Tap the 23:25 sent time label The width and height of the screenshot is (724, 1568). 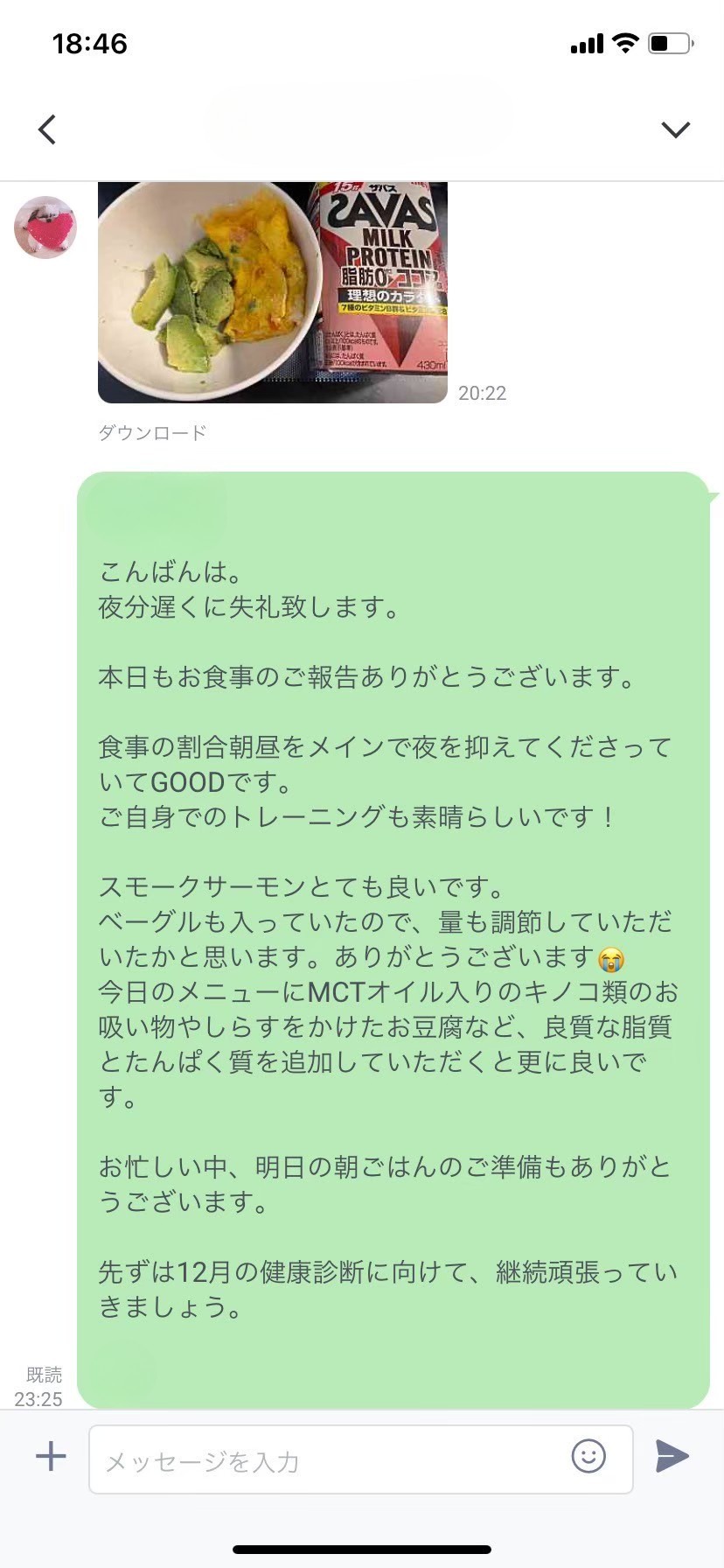tap(40, 1399)
